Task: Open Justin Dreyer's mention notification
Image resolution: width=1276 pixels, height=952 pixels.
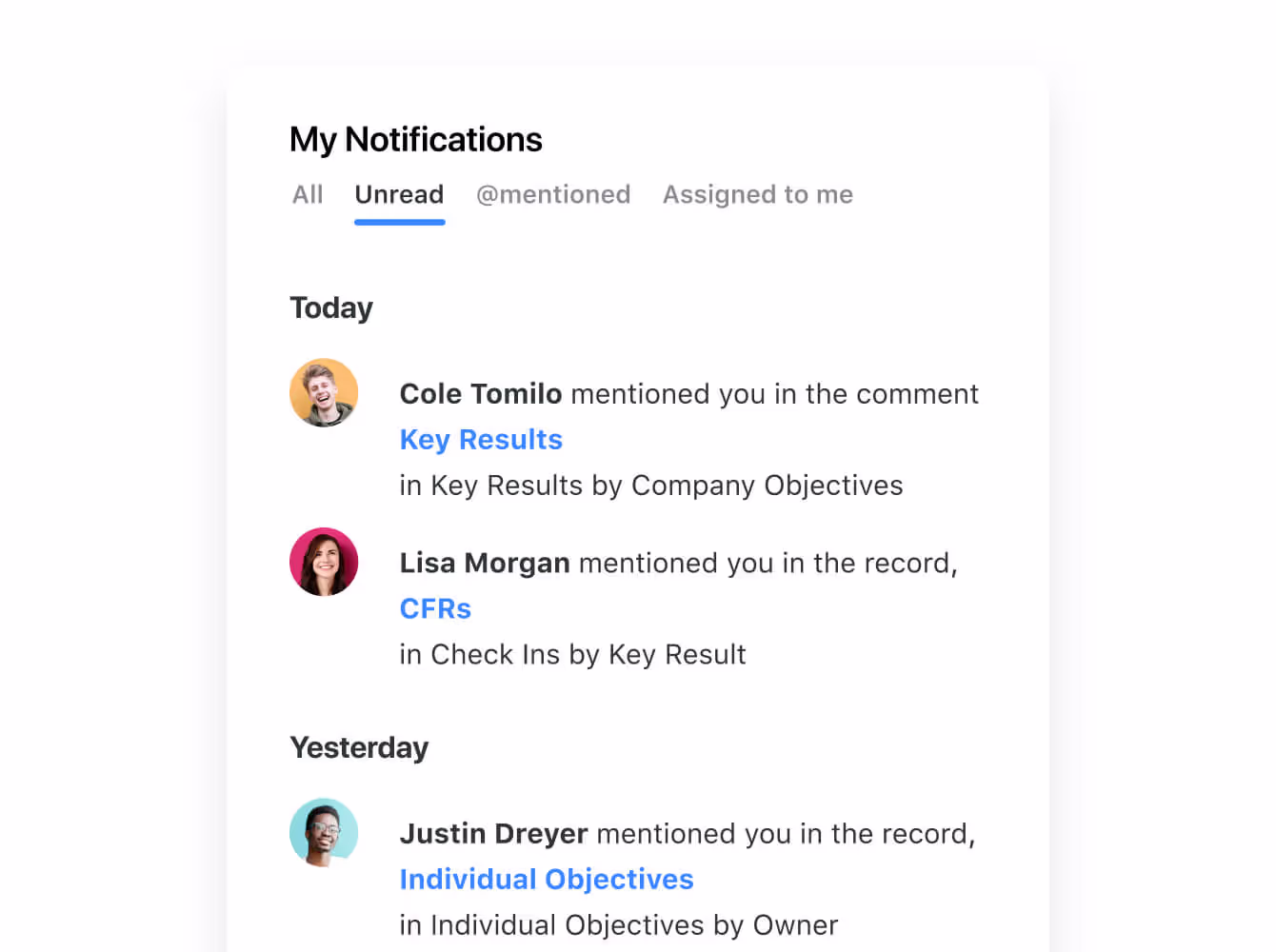Action: pyautogui.click(x=687, y=834)
